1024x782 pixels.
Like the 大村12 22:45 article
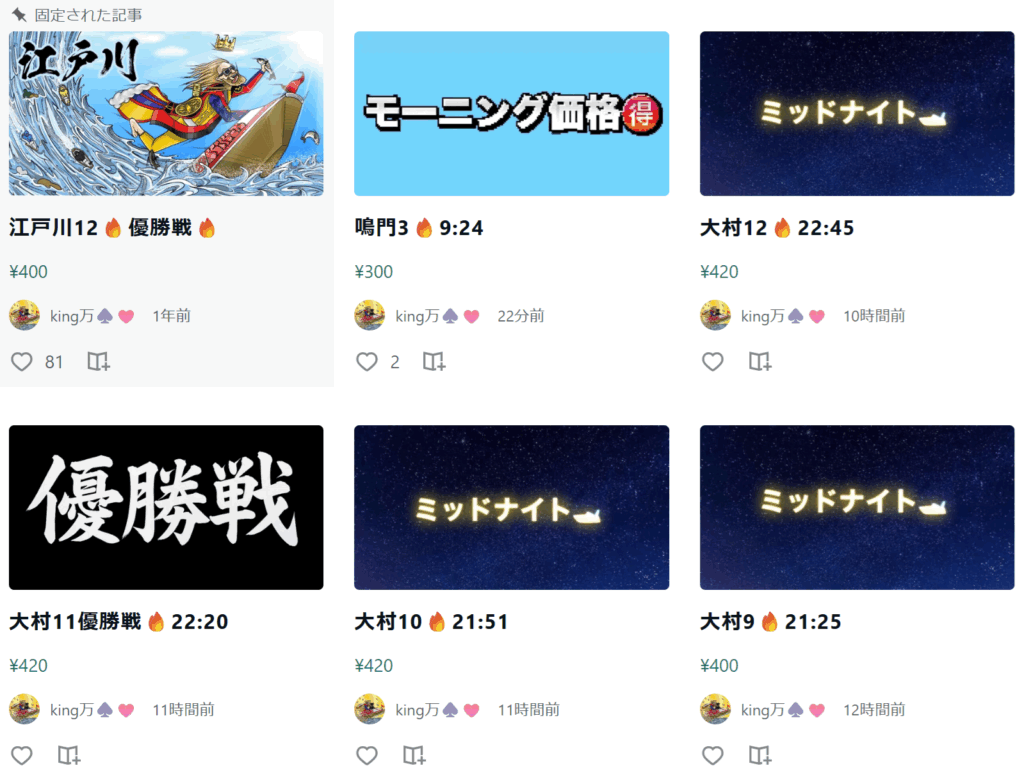click(712, 361)
